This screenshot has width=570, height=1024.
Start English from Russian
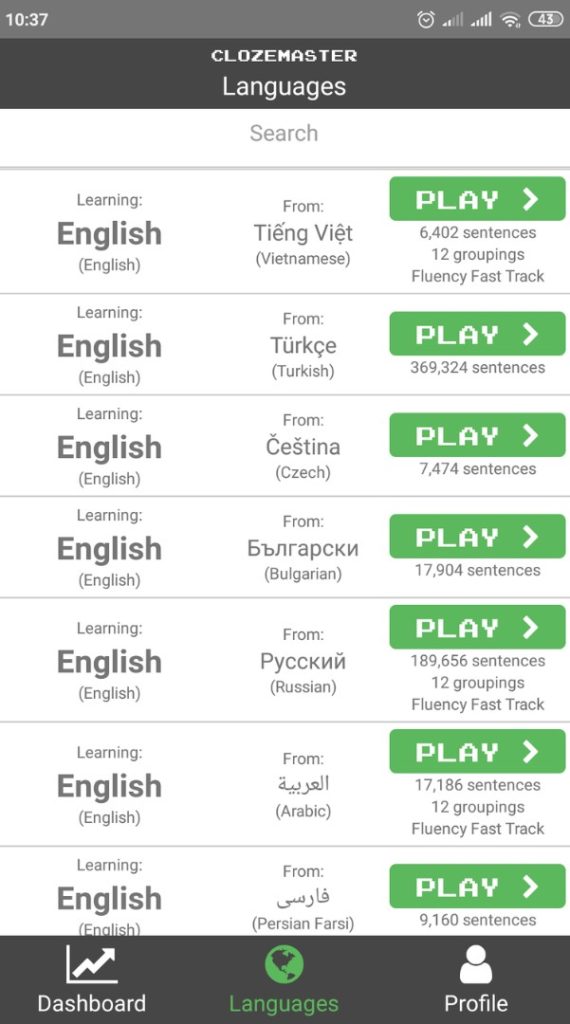tap(477, 627)
